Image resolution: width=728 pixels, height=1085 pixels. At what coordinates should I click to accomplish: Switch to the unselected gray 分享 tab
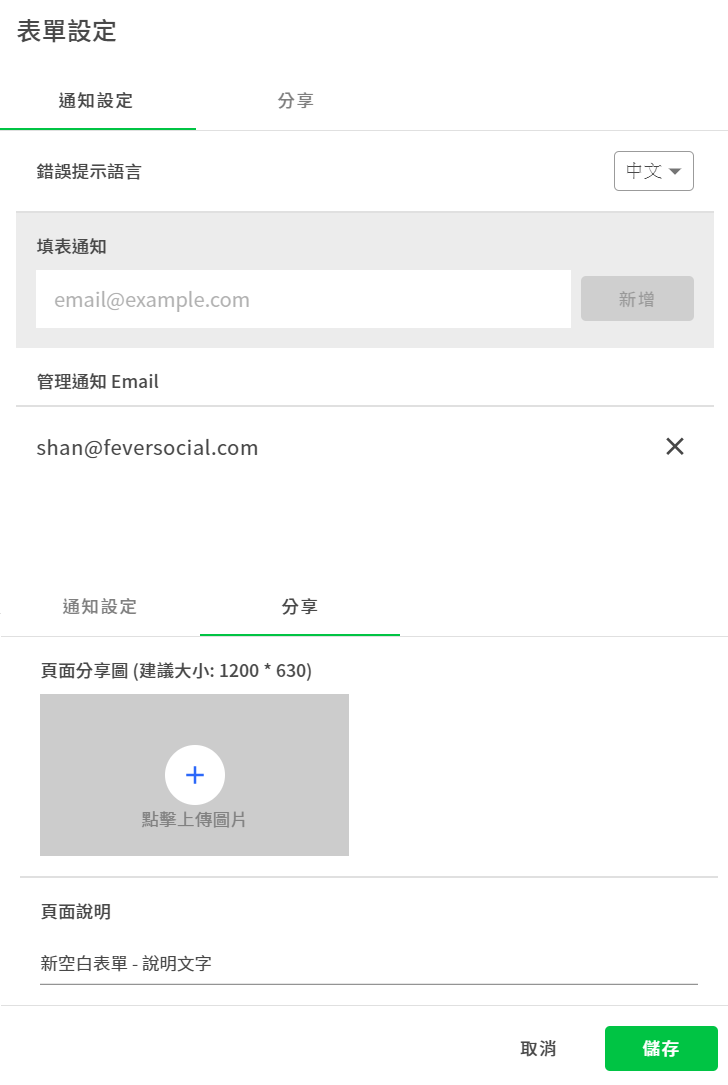point(295,101)
